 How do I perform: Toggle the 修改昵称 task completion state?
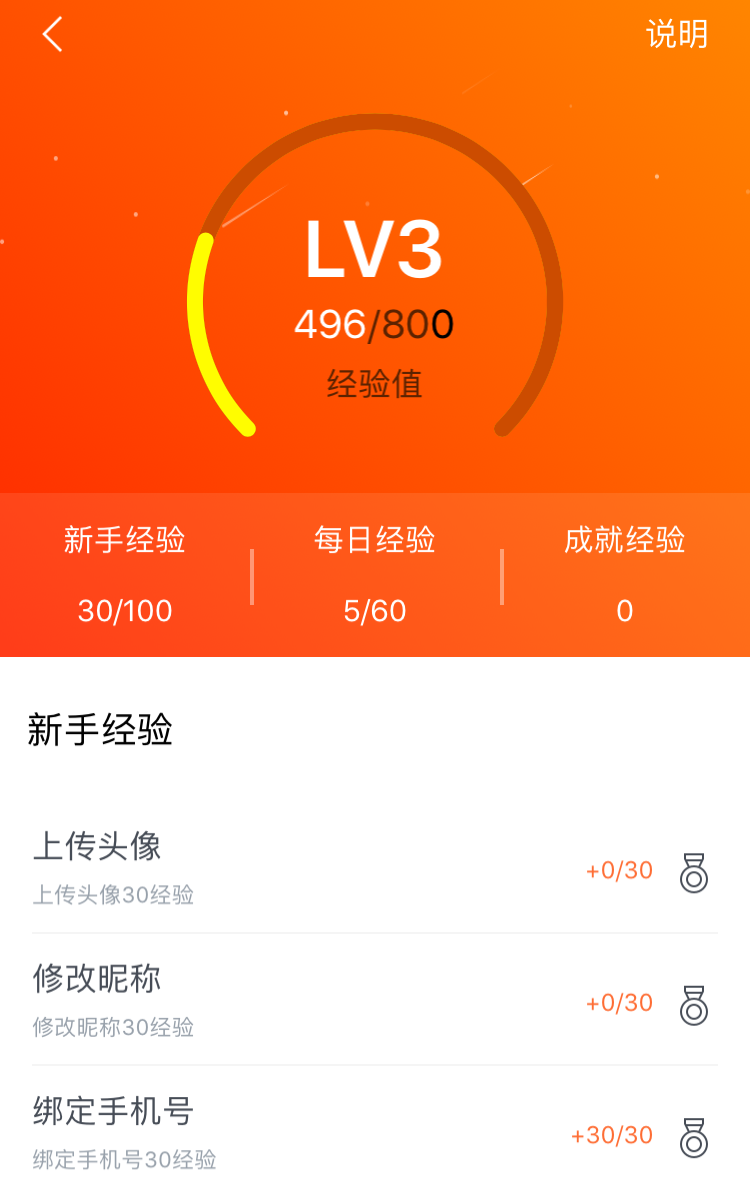(695, 1004)
